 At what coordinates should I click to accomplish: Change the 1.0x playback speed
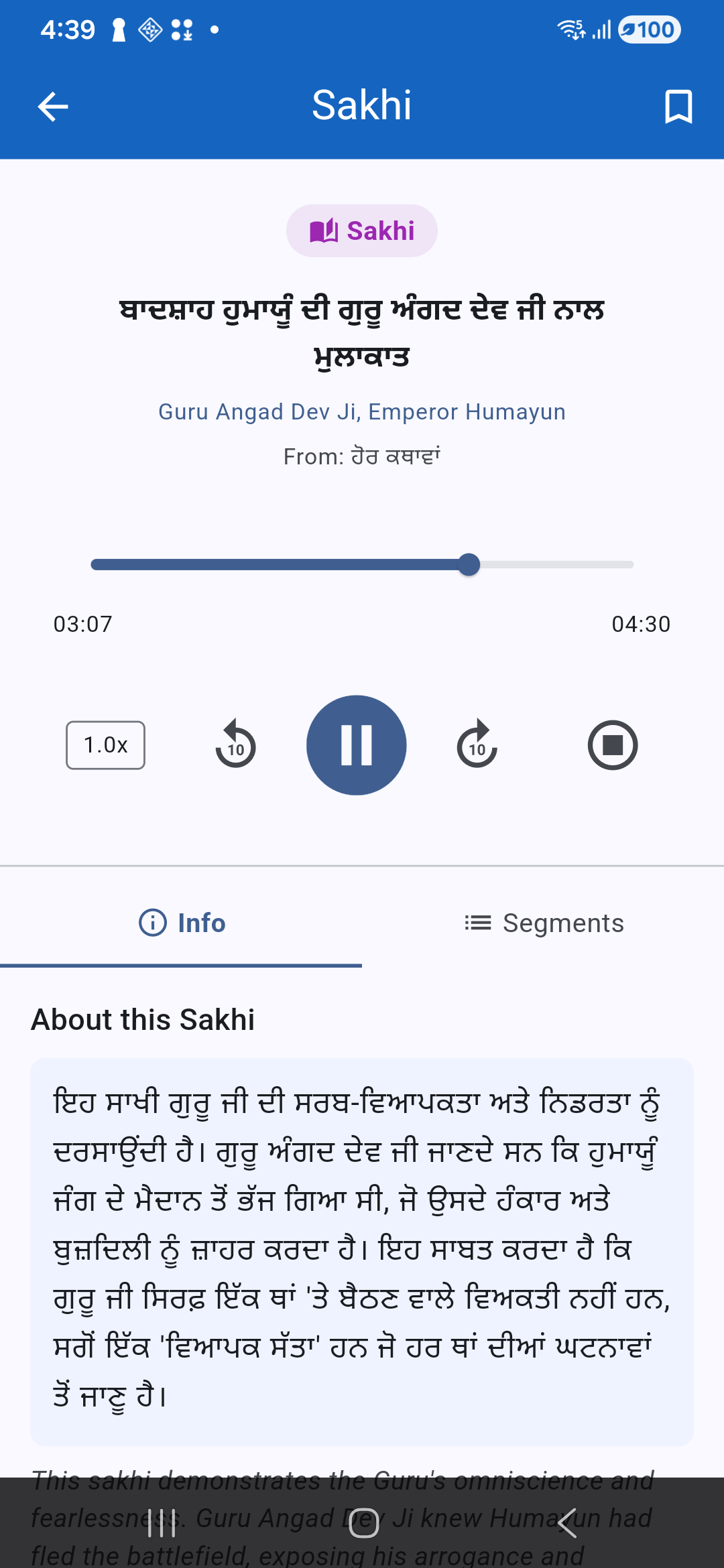[x=105, y=745]
